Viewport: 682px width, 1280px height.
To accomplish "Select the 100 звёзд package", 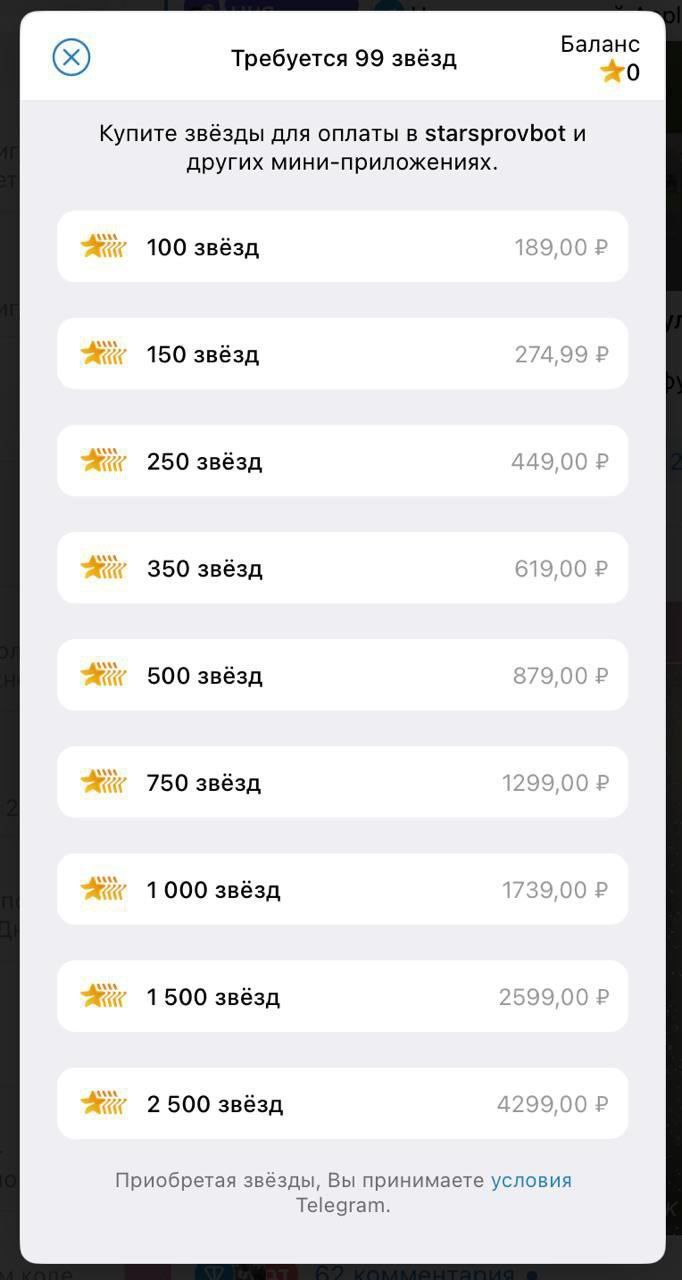I will (x=342, y=247).
